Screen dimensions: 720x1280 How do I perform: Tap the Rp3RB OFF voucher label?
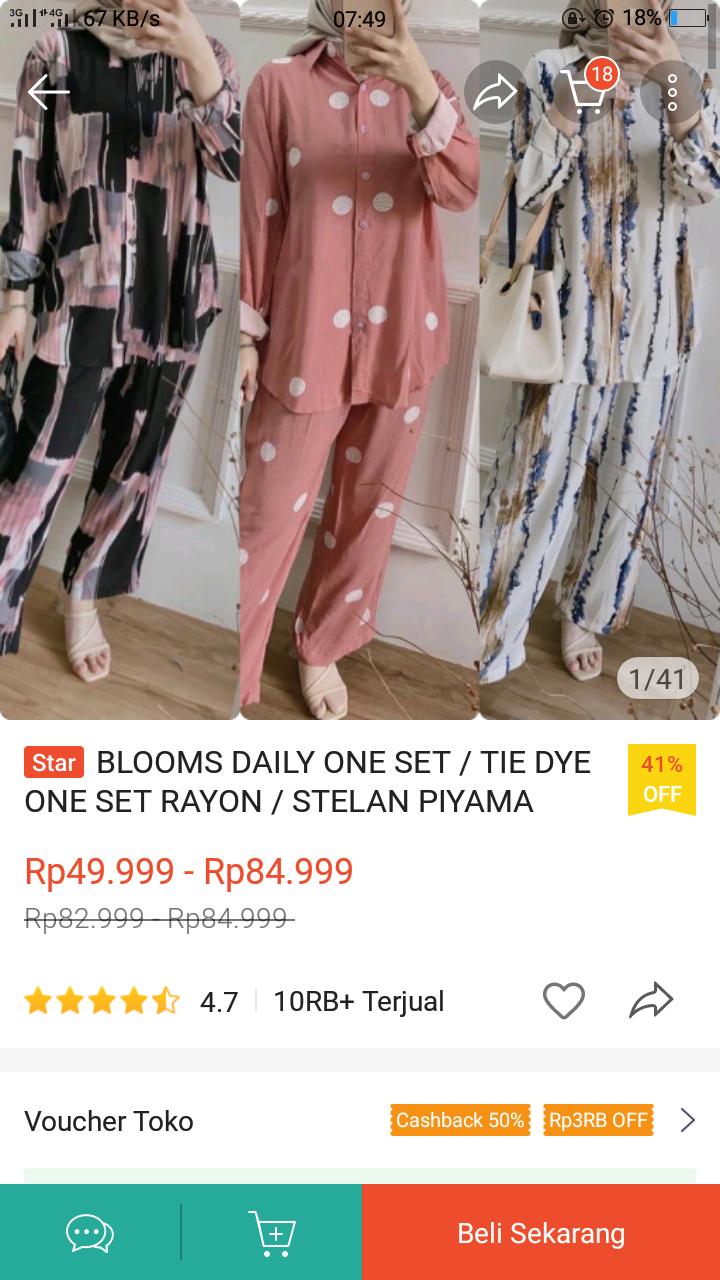click(x=597, y=1121)
